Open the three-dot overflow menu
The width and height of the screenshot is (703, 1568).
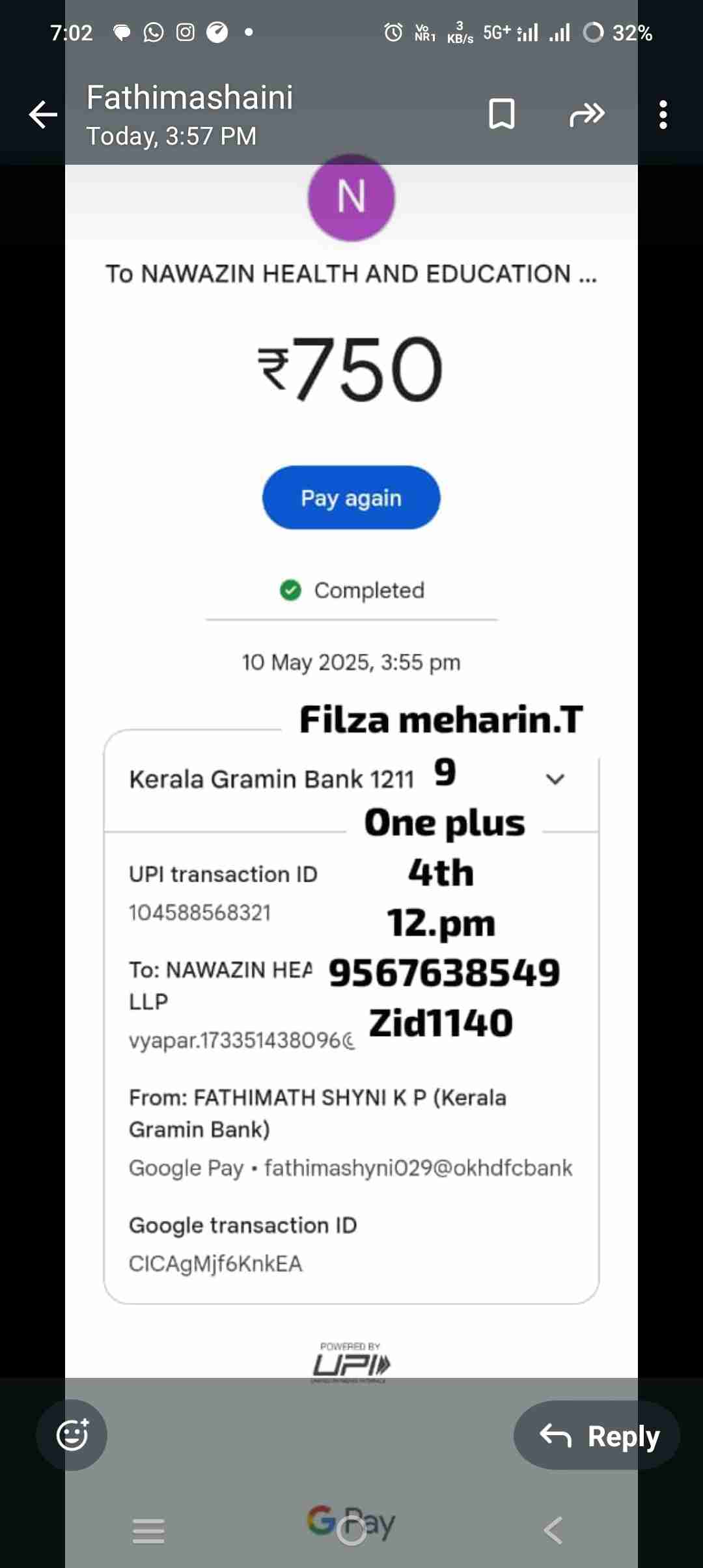663,115
